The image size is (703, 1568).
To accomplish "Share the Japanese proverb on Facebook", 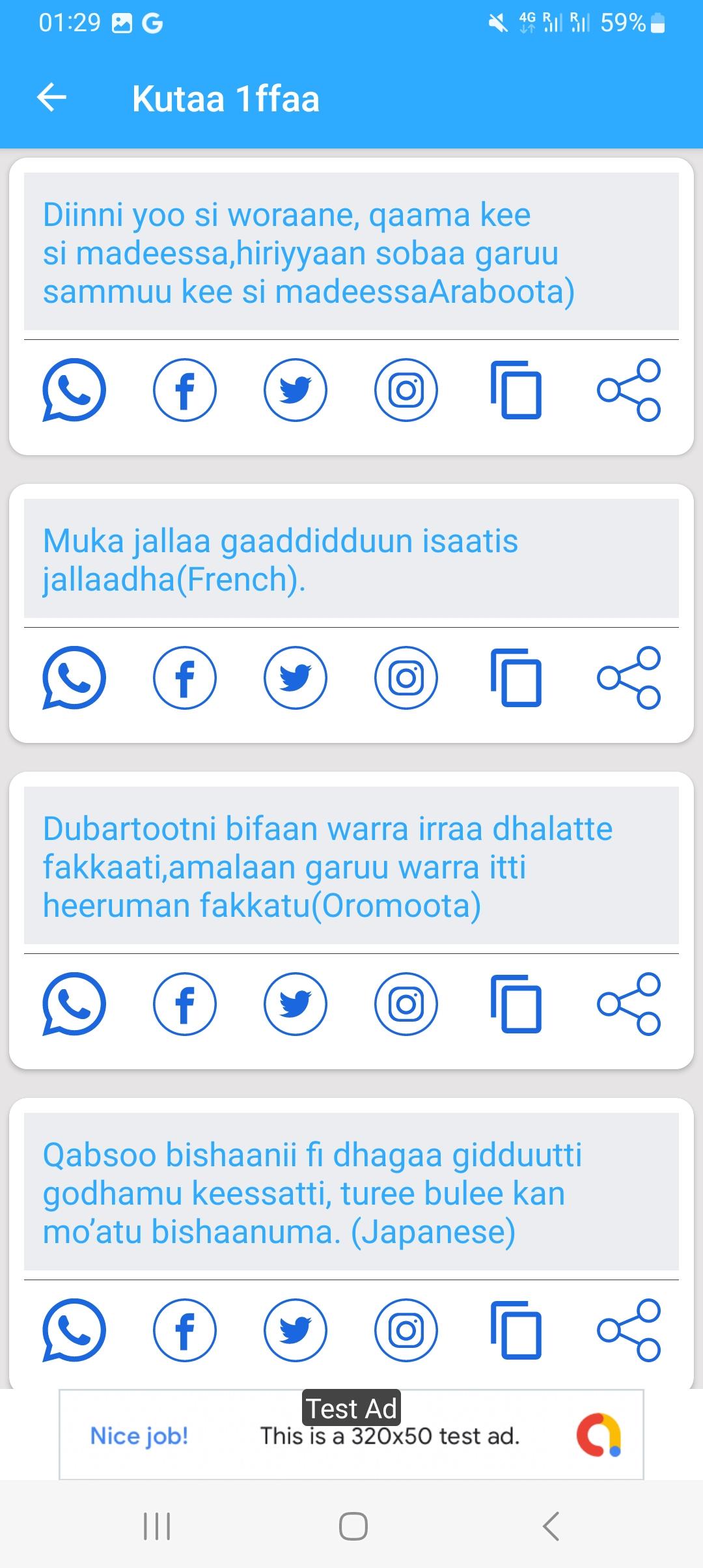I will point(185,1330).
